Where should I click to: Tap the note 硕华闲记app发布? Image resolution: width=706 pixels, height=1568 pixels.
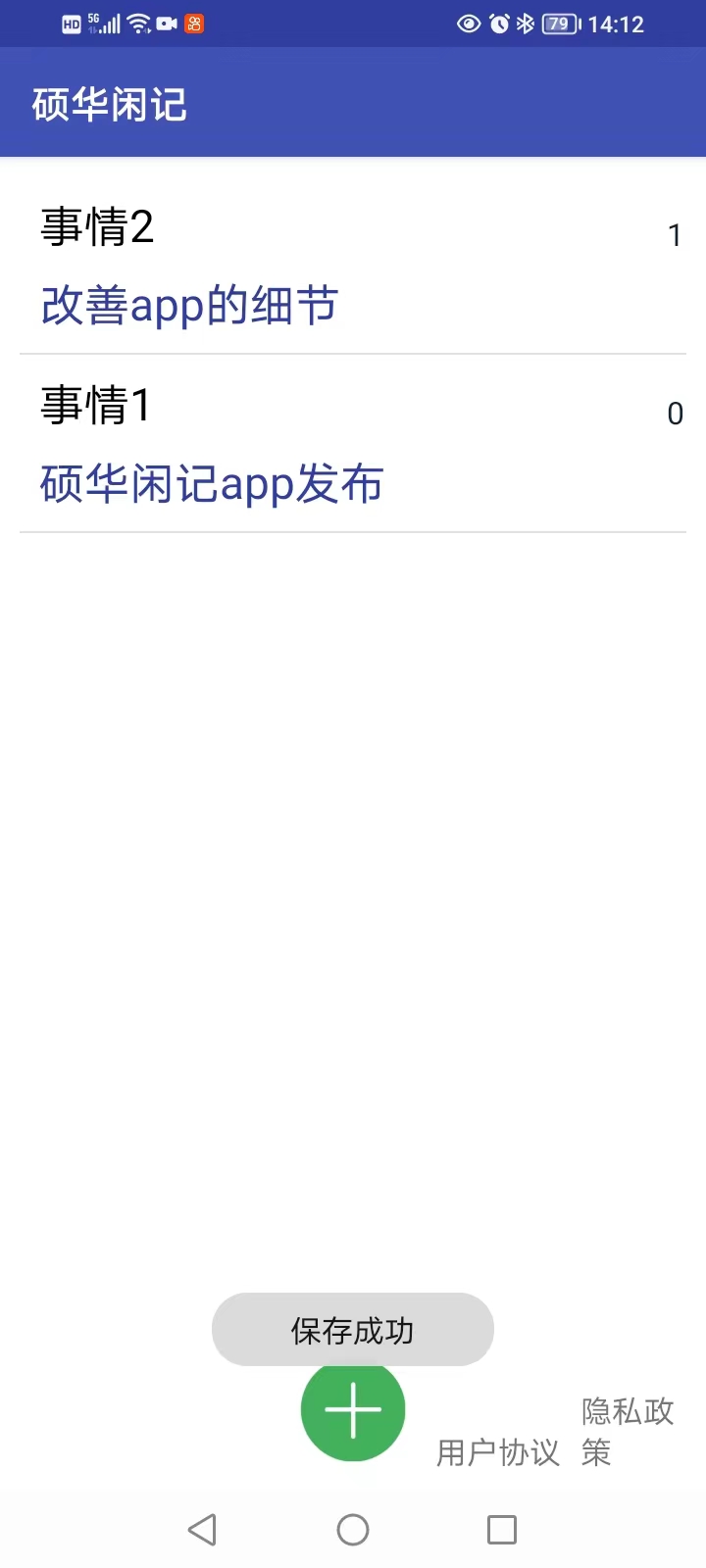(x=211, y=484)
